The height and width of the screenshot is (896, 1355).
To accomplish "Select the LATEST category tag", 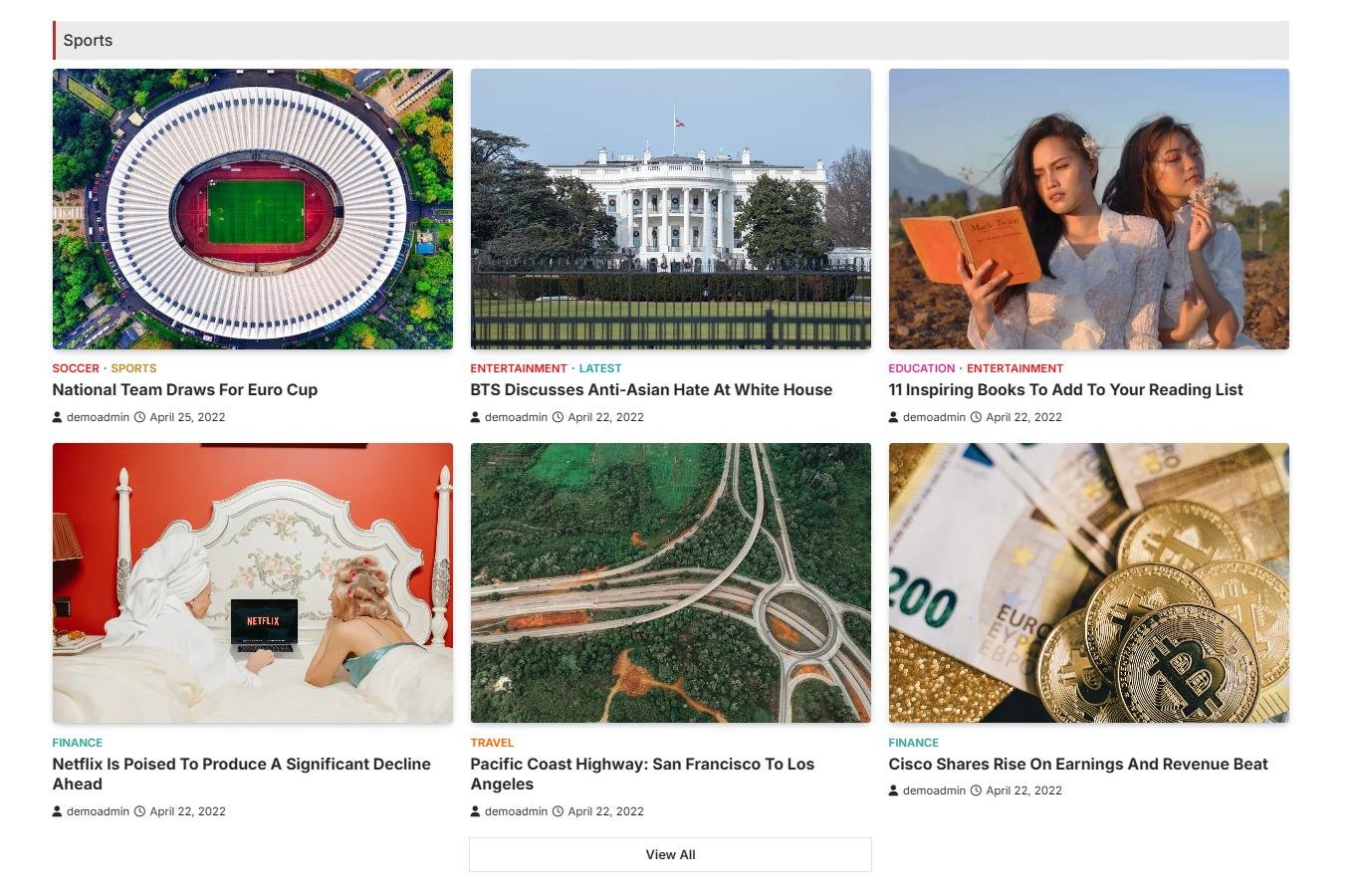I will (599, 368).
